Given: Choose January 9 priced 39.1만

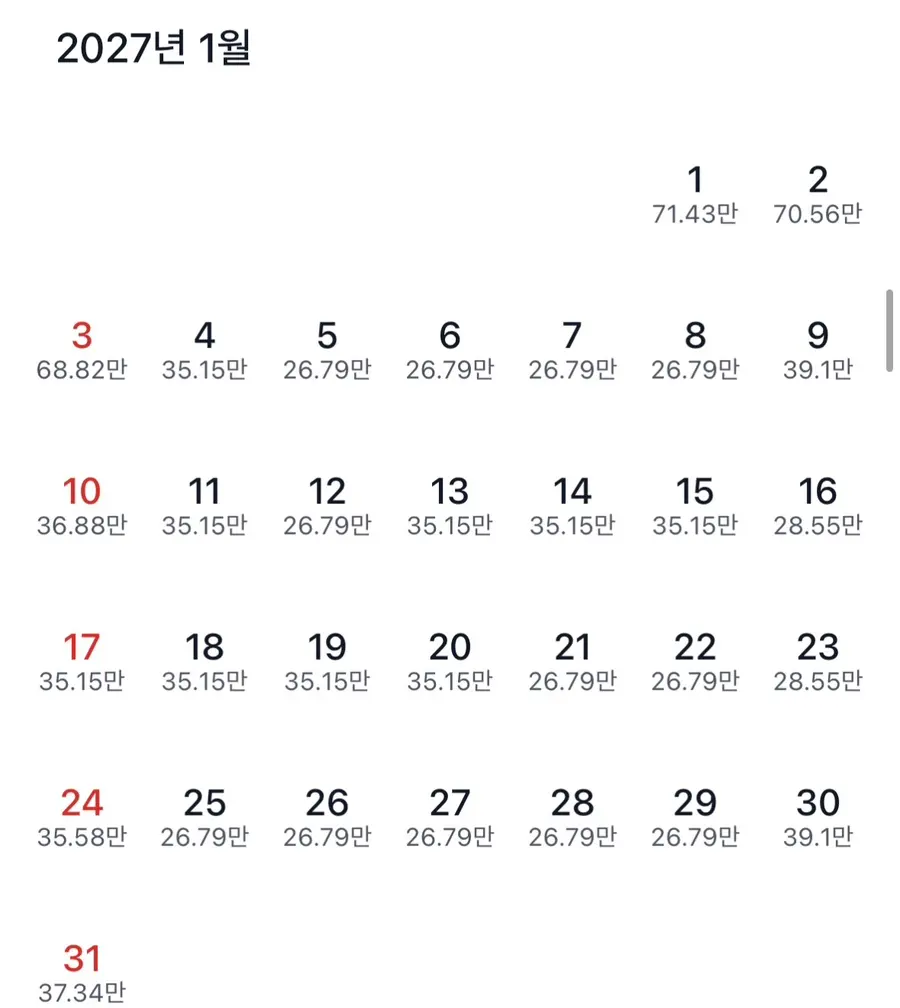Looking at the screenshot, I should [818, 351].
